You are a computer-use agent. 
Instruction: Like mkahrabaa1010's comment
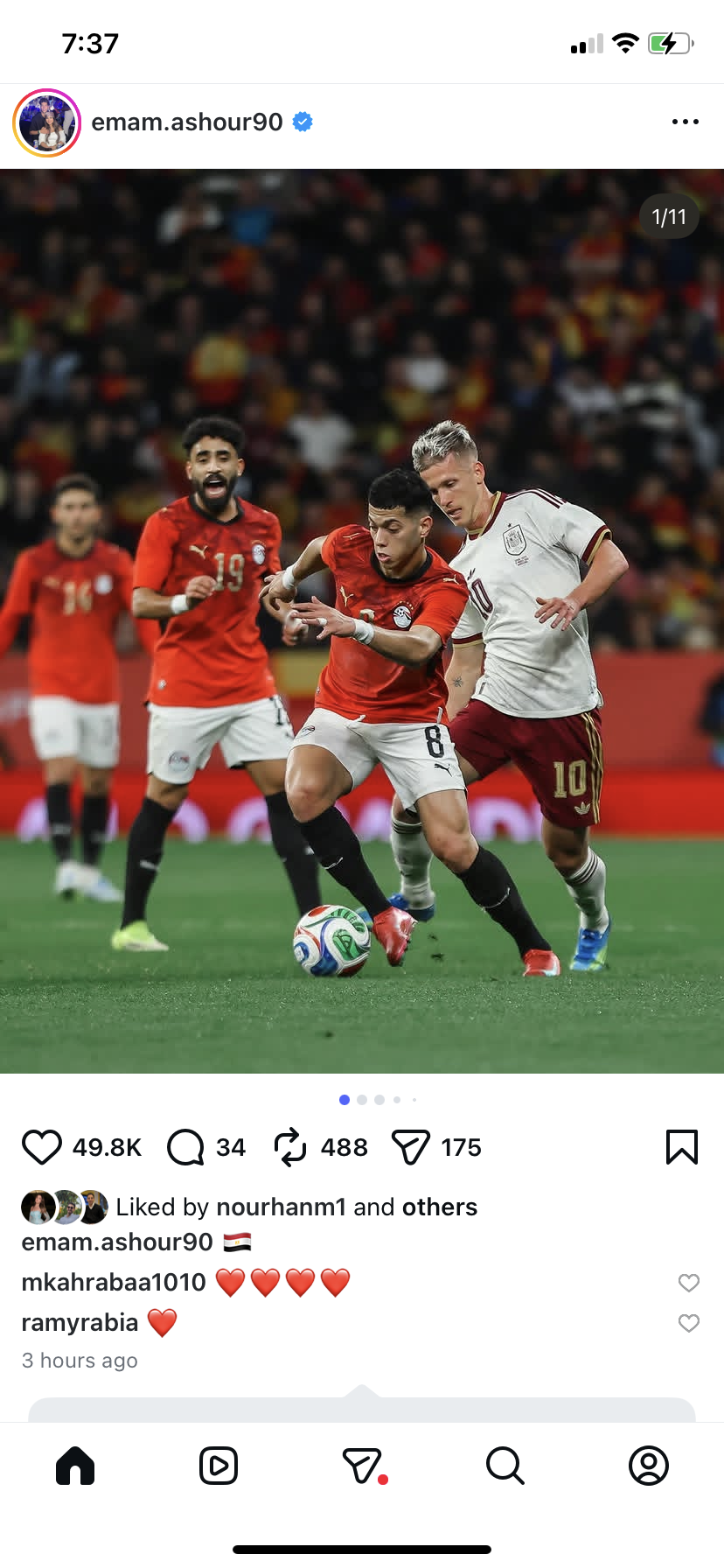click(689, 1283)
